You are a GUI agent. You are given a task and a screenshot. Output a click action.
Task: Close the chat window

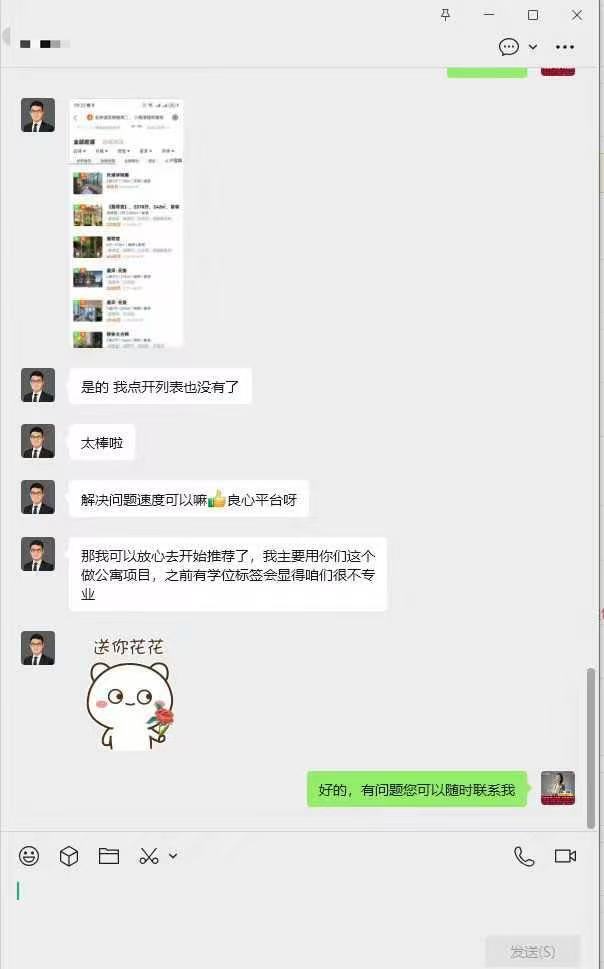click(x=577, y=15)
